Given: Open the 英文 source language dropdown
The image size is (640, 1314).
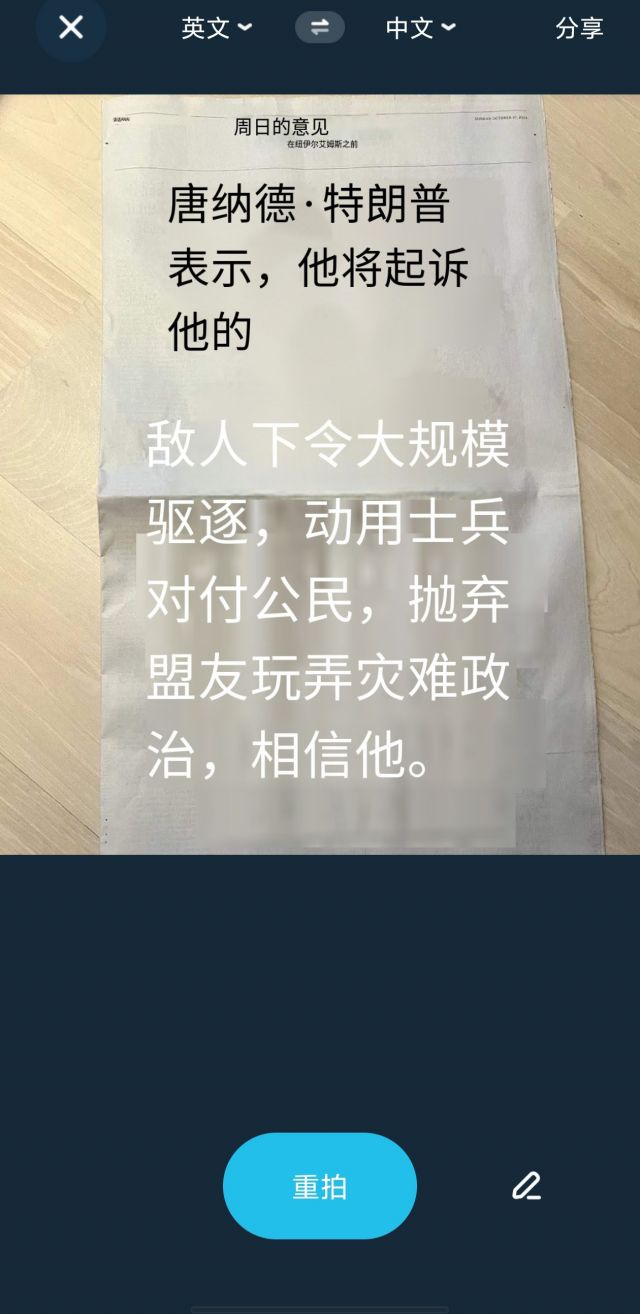Looking at the screenshot, I should point(216,28).
